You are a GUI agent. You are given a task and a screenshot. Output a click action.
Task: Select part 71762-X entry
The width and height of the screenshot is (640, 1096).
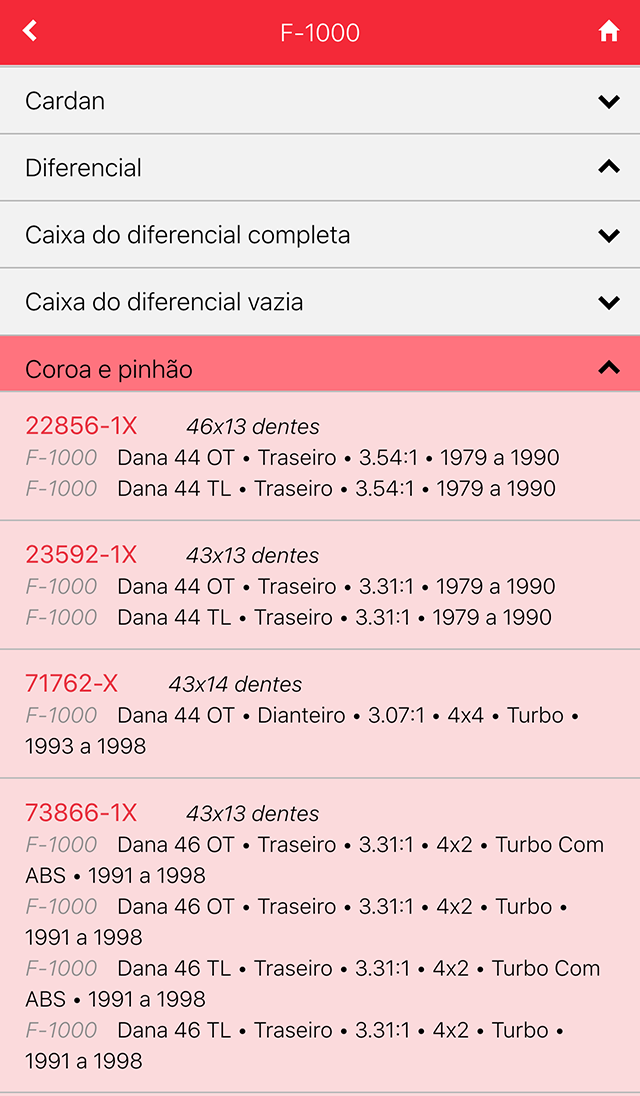point(320,714)
